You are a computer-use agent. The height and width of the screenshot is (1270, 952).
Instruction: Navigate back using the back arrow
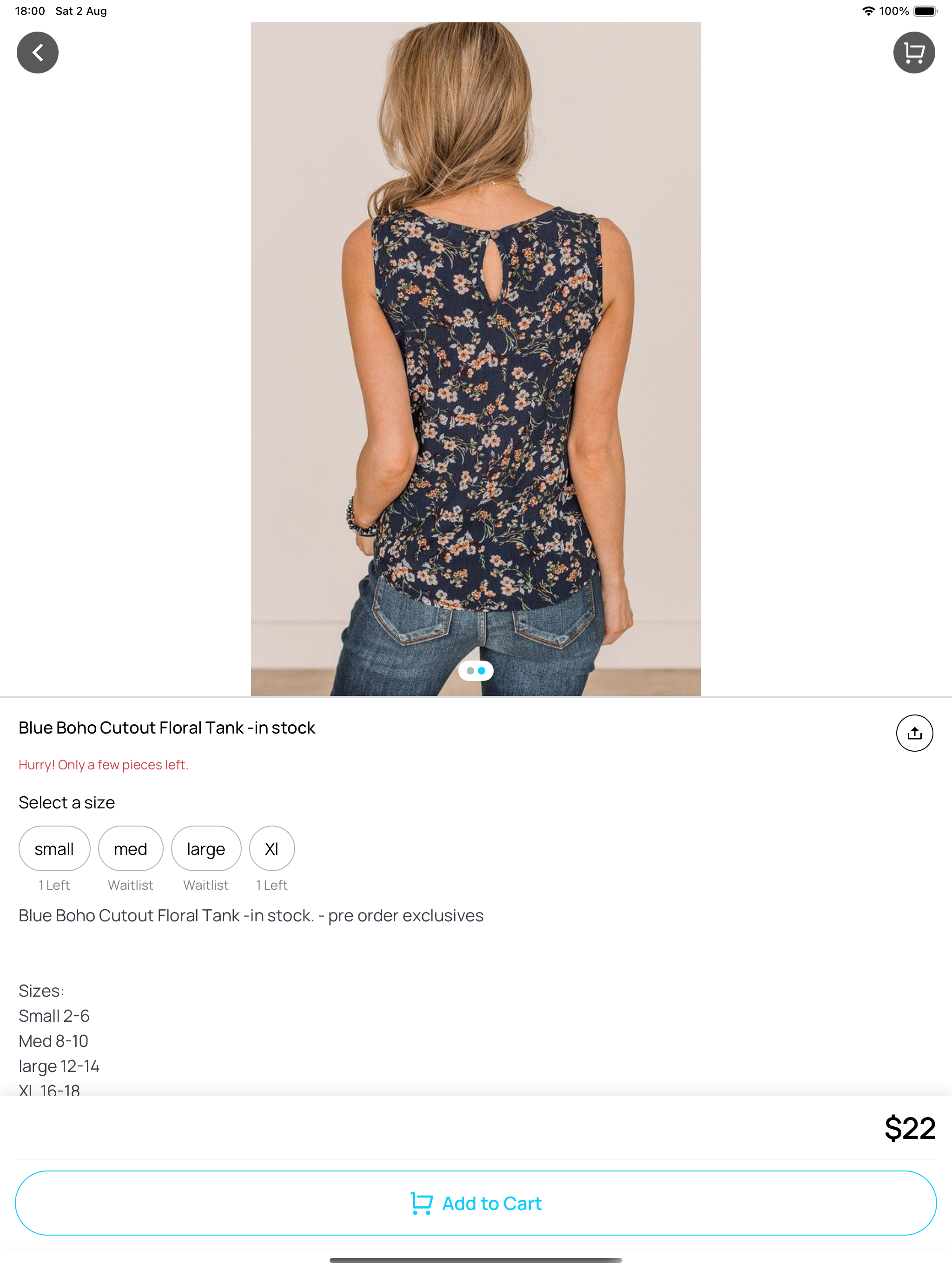click(x=38, y=52)
